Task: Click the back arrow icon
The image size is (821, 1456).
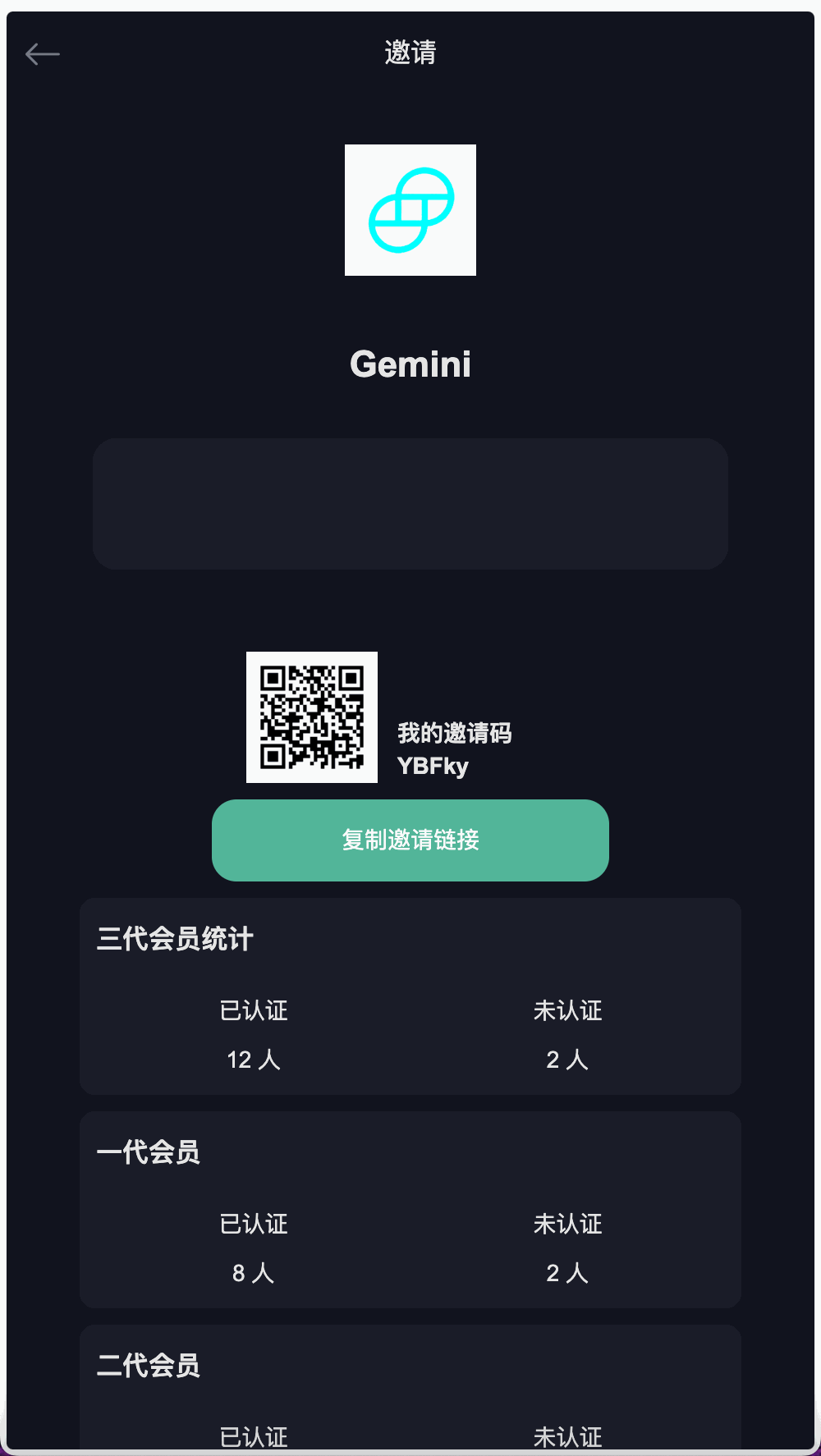Action: click(x=42, y=53)
